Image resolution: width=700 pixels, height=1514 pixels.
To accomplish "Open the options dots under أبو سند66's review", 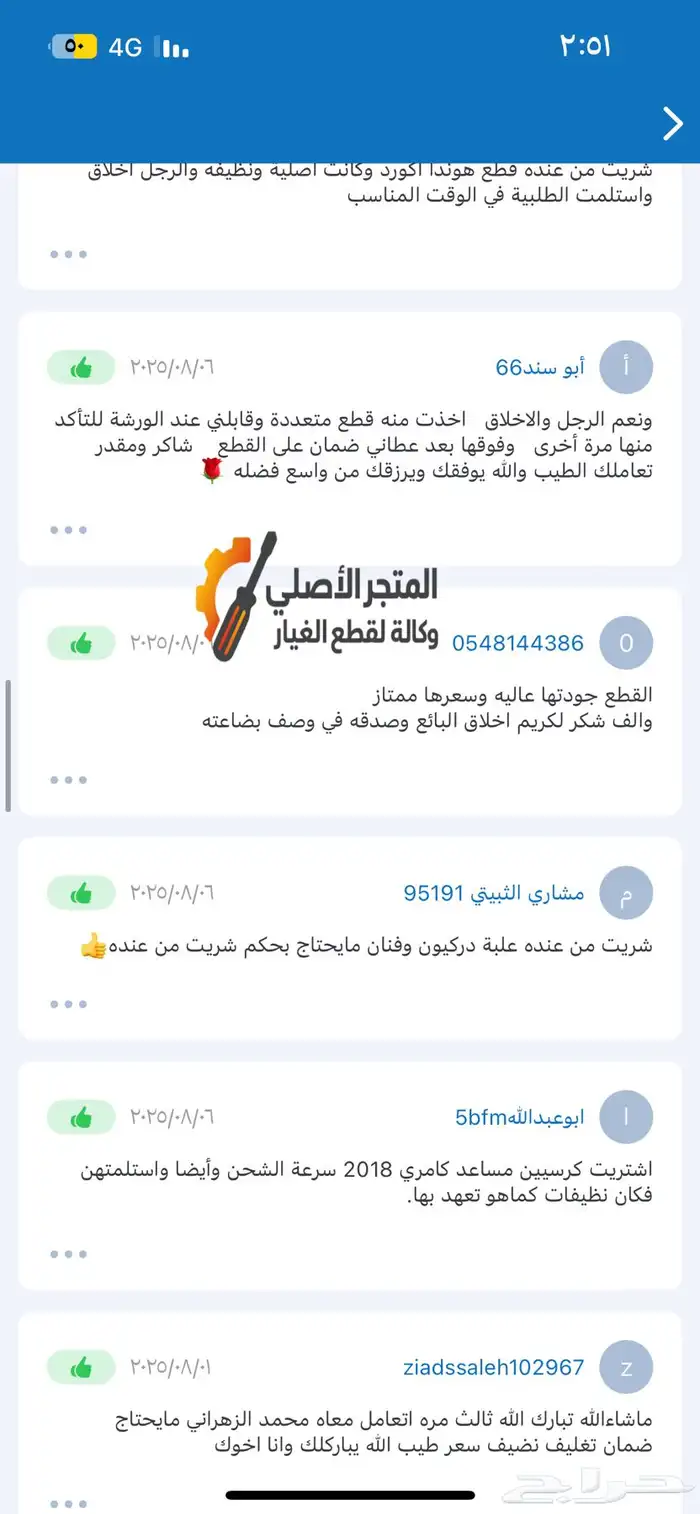I will (x=68, y=530).
